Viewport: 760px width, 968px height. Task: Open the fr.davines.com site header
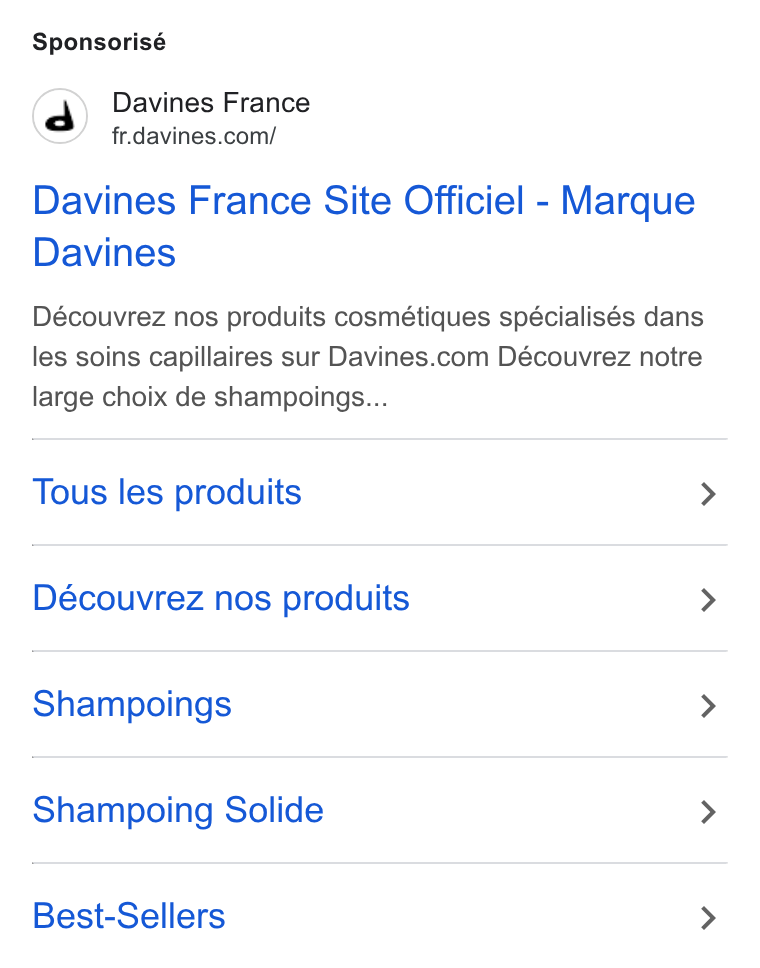tap(172, 117)
